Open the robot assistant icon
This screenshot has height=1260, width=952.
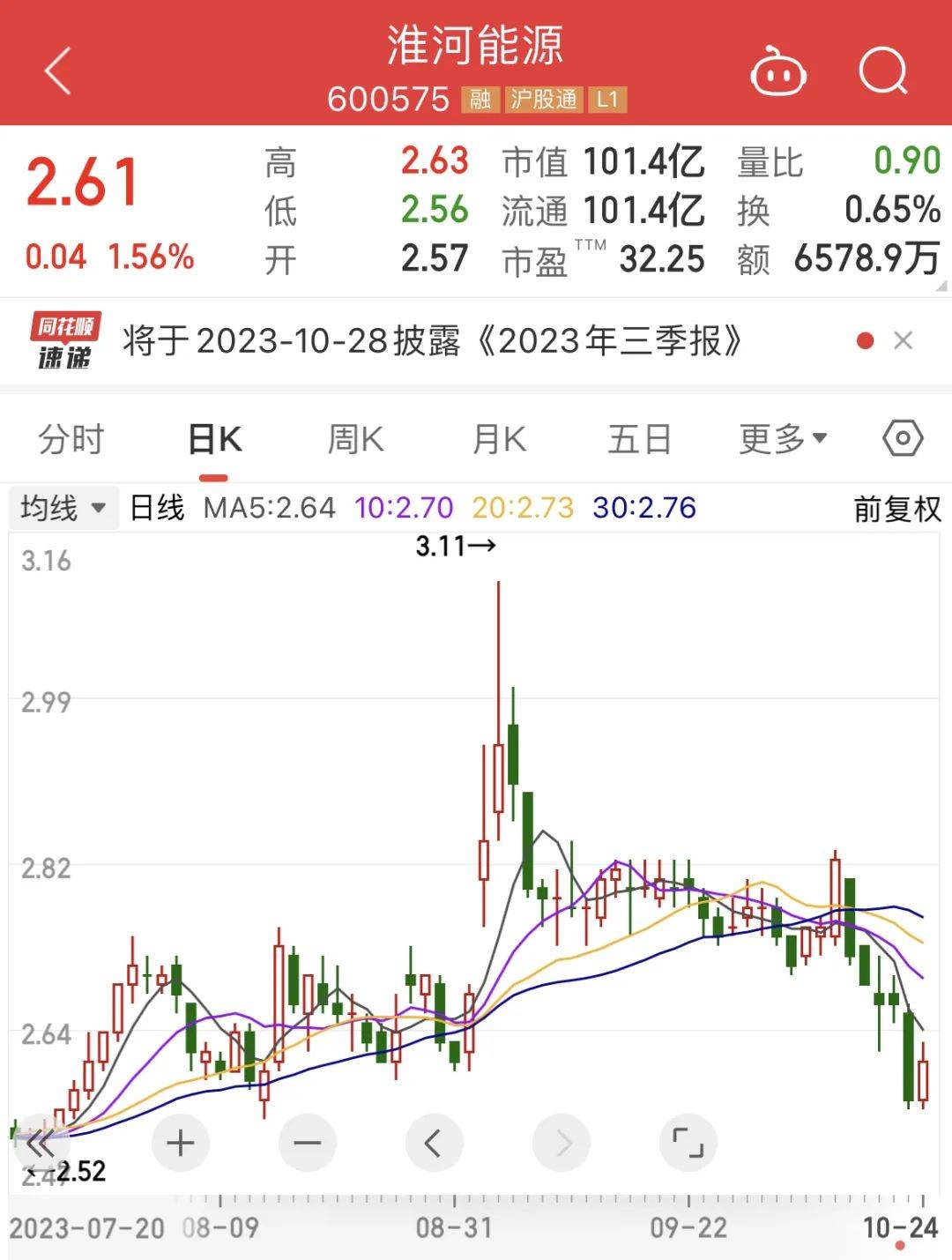coord(777,72)
